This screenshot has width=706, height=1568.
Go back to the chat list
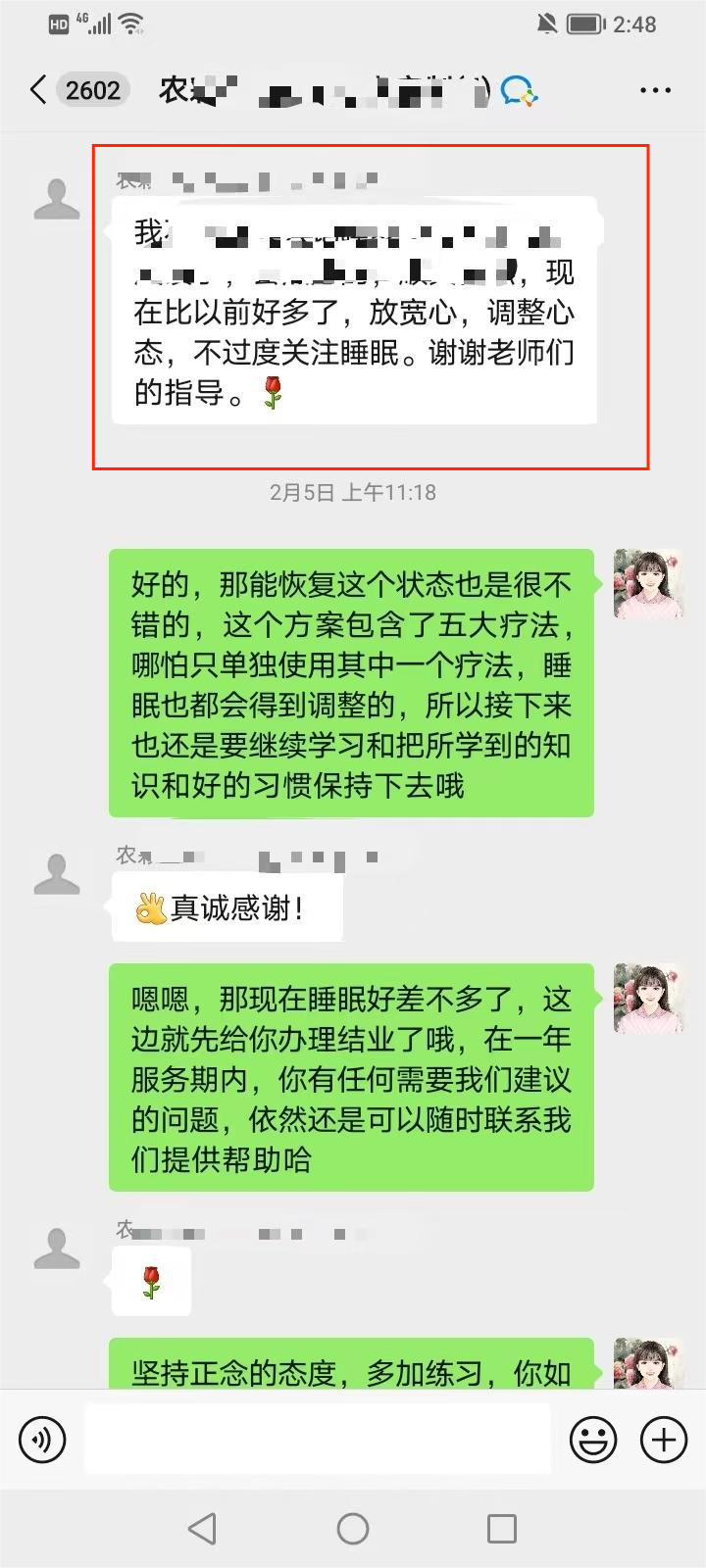39,90
